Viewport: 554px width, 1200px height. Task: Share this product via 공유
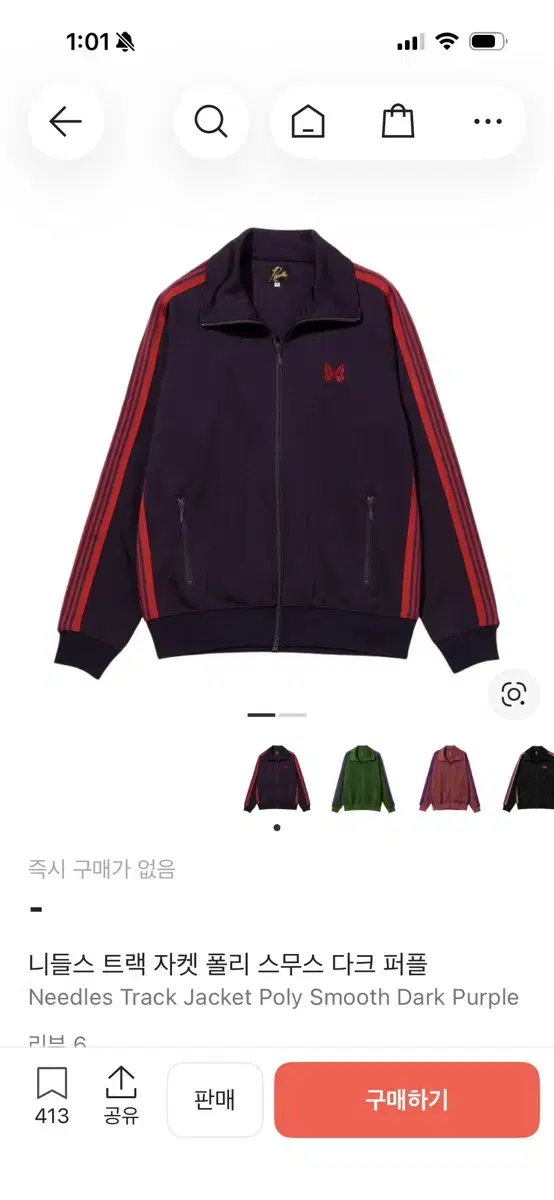120,1096
